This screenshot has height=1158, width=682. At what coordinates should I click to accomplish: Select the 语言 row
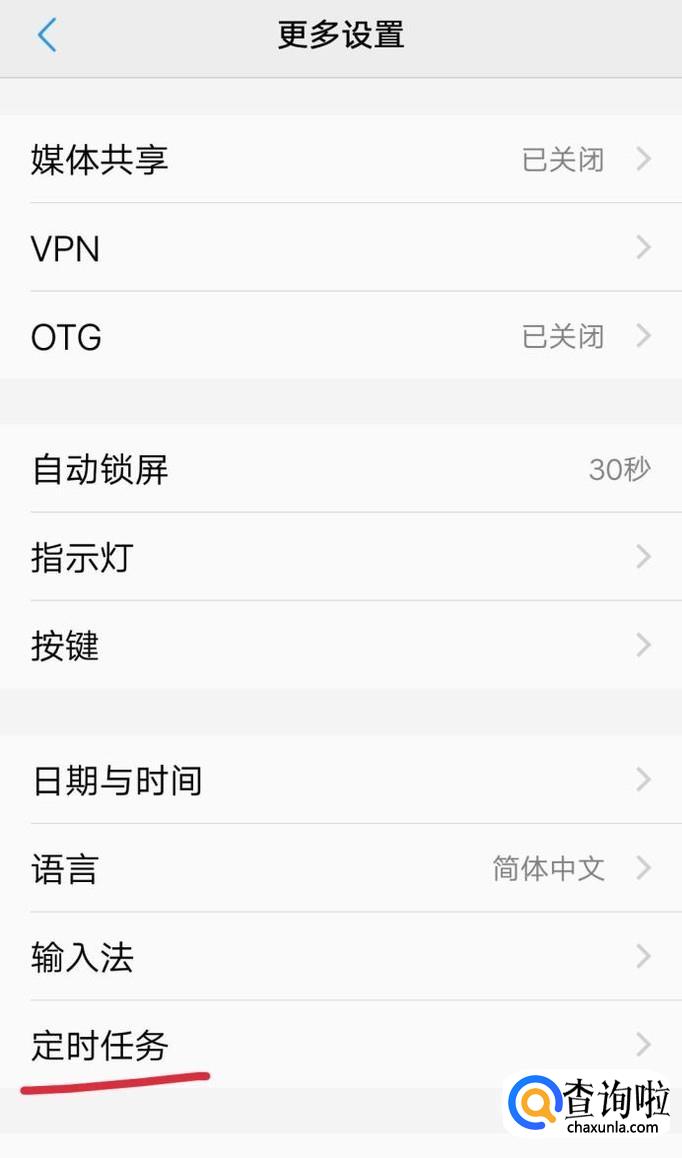coord(340,868)
